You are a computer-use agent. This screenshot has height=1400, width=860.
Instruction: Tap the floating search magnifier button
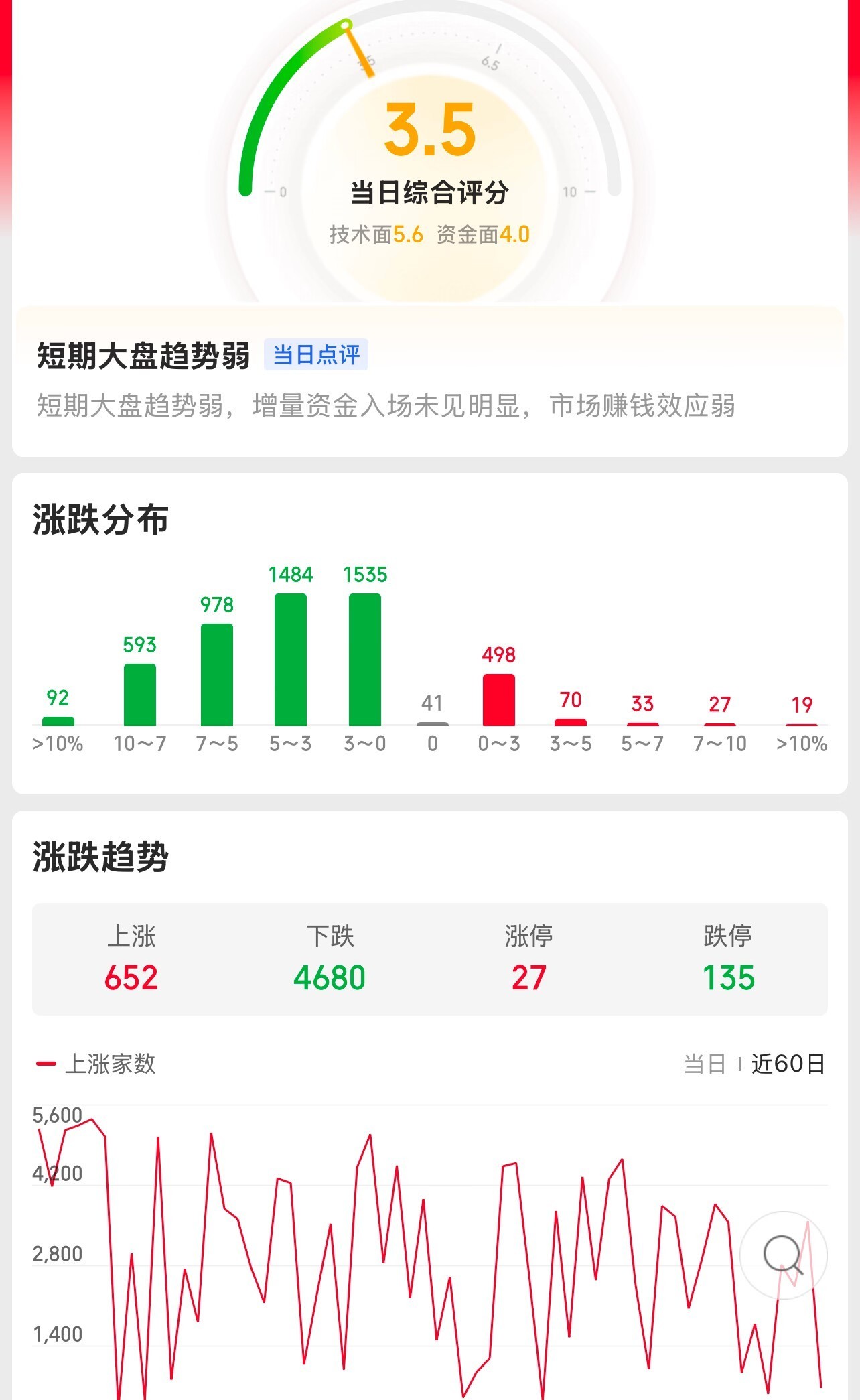[783, 1255]
